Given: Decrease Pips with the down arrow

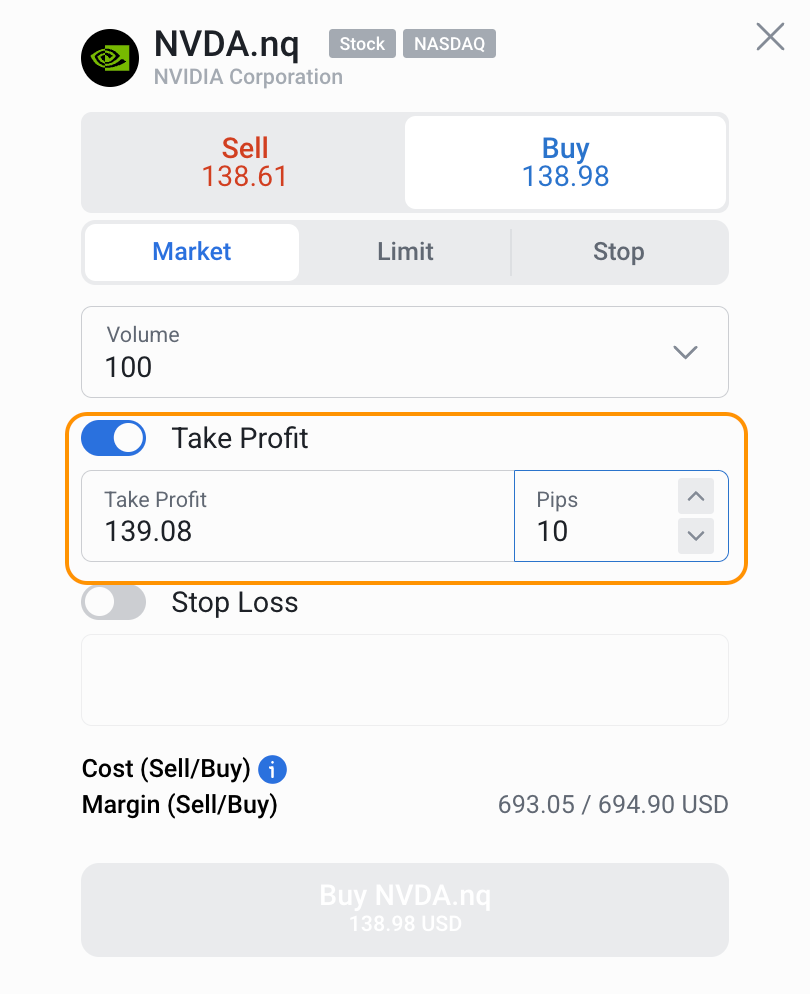Looking at the screenshot, I should coord(696,536).
